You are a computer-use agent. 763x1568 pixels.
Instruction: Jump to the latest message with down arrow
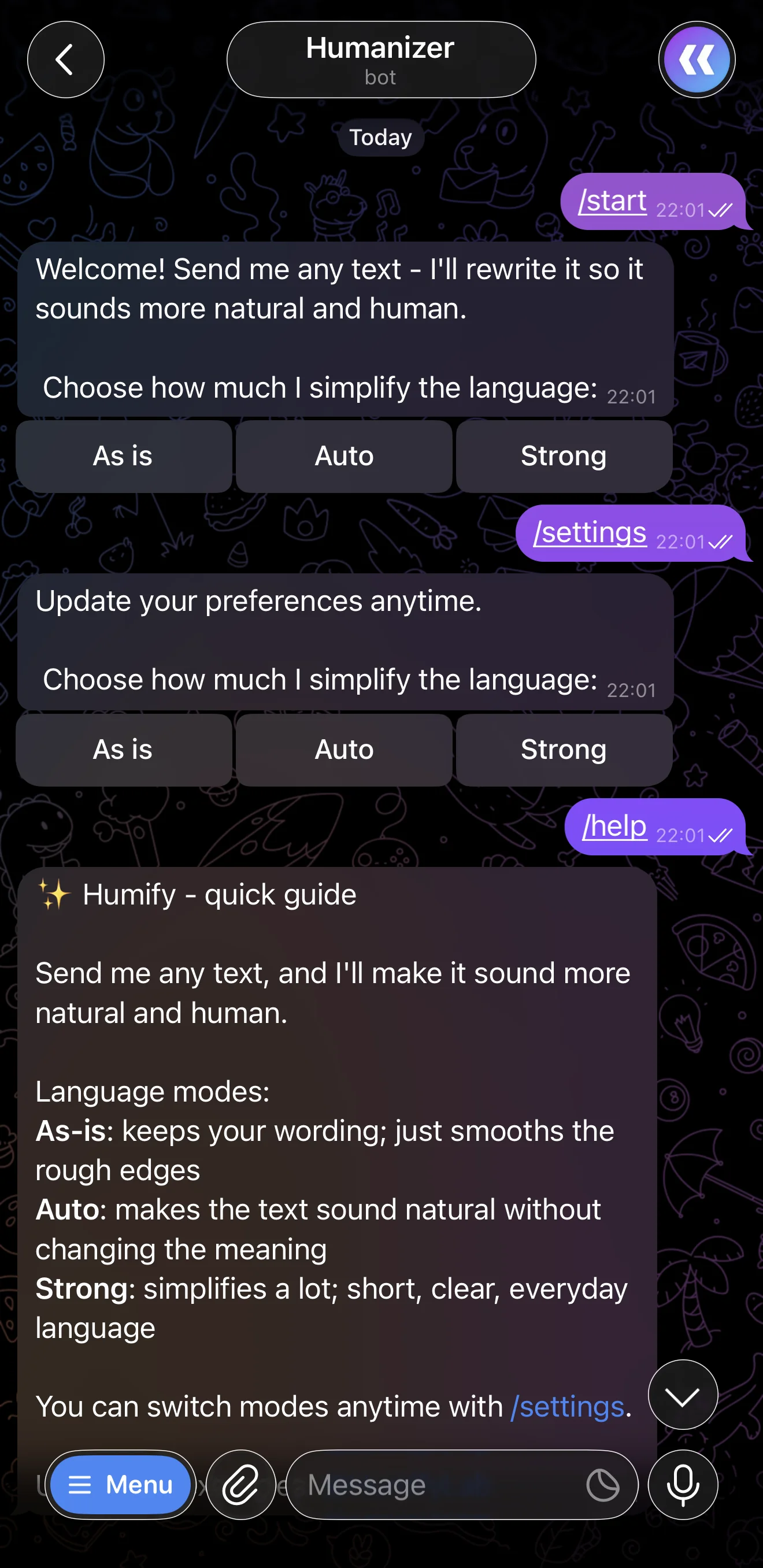683,1395
